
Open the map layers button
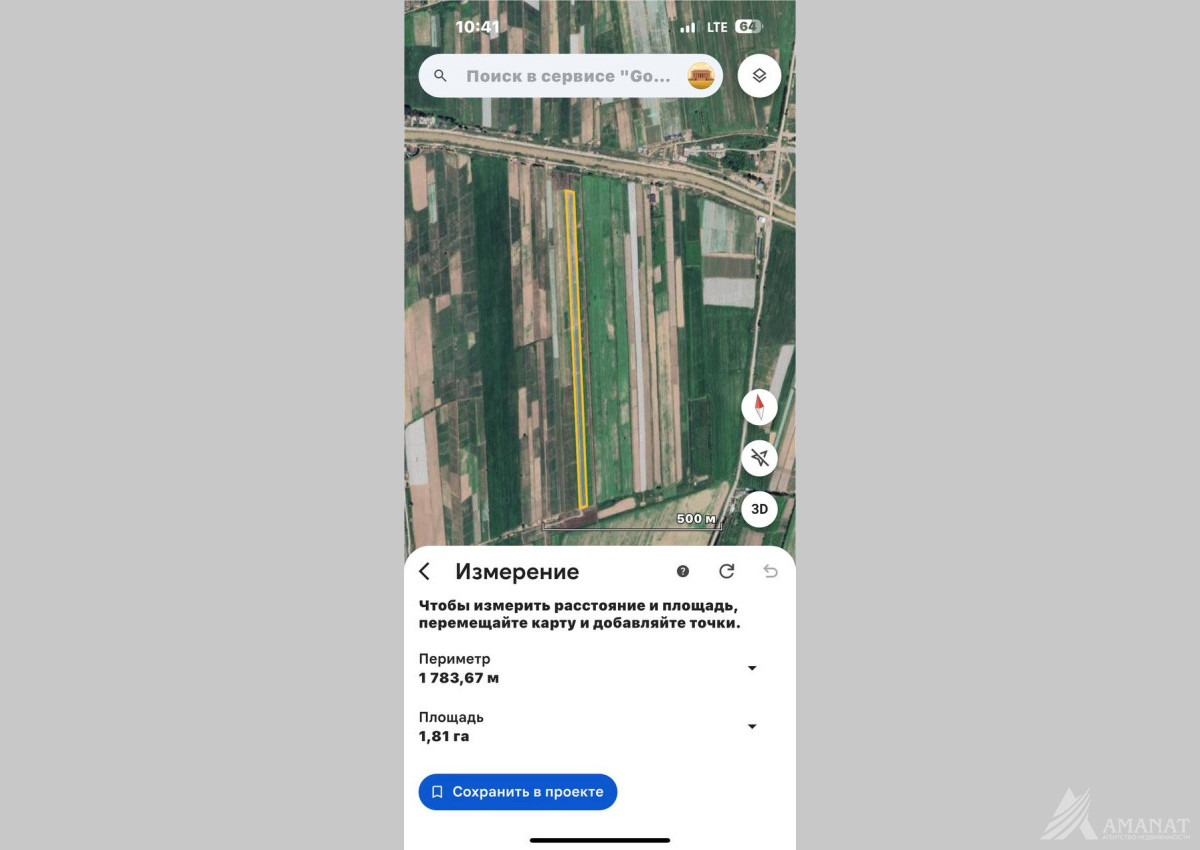pos(759,76)
